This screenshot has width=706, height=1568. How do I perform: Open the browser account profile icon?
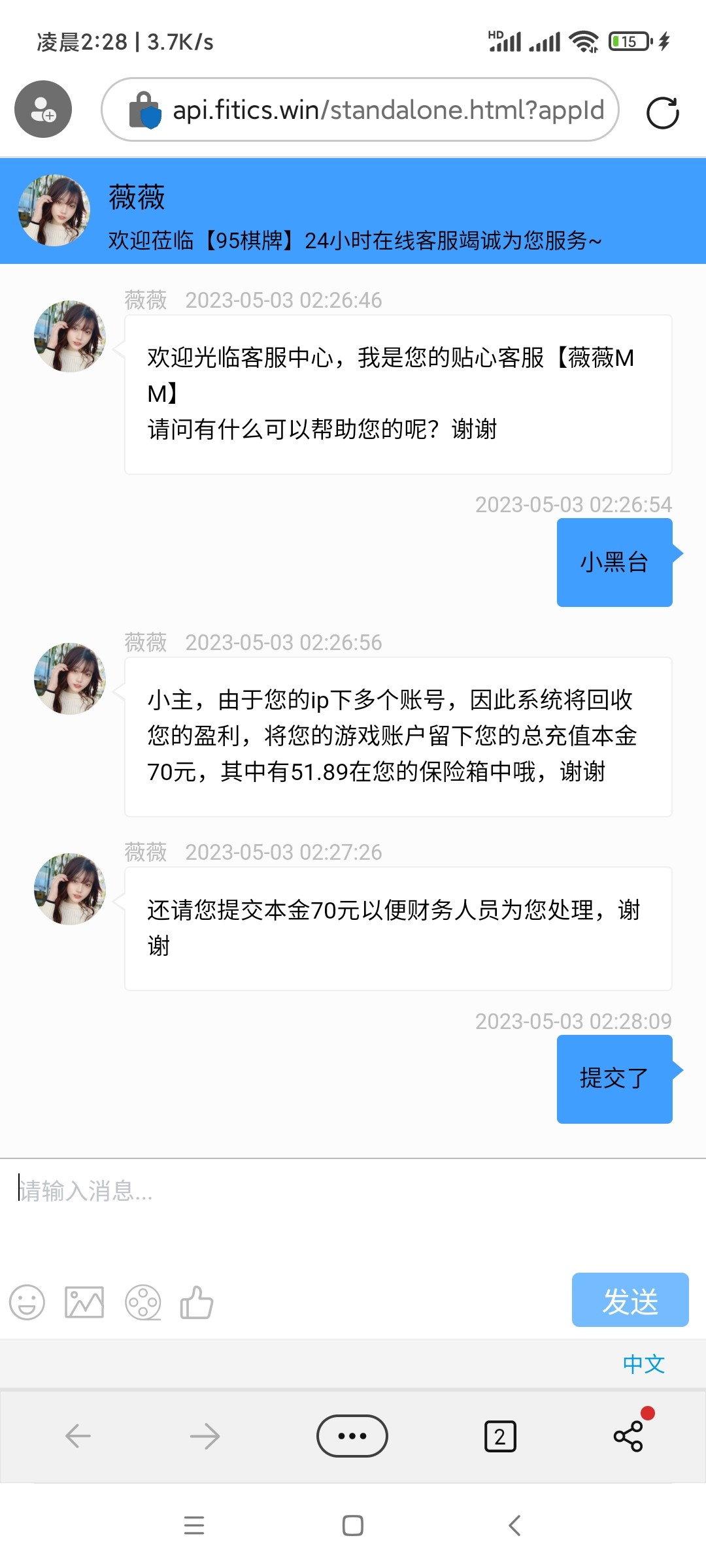click(x=43, y=109)
